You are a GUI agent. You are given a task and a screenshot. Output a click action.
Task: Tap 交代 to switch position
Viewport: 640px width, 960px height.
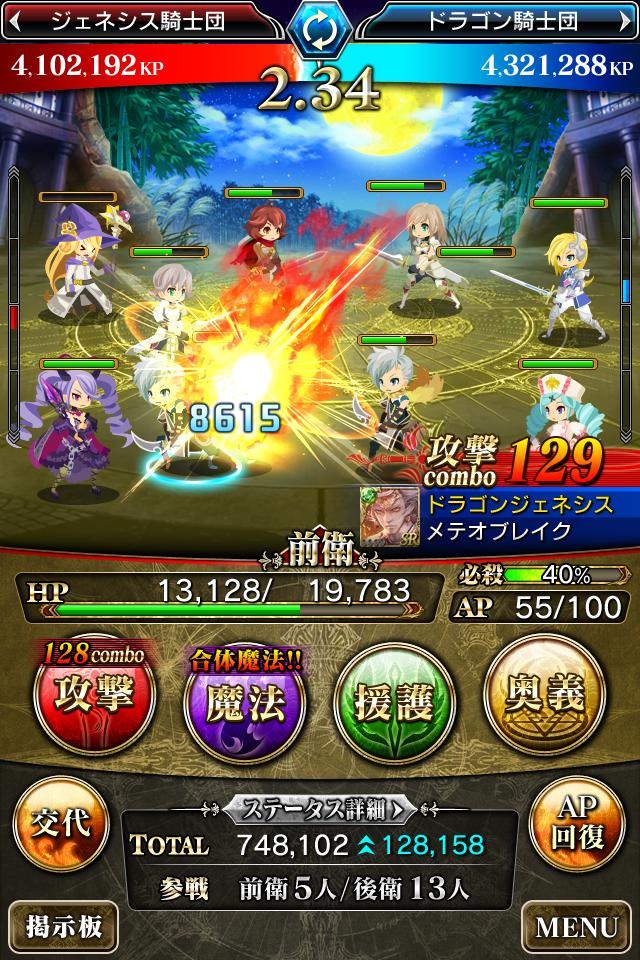click(x=59, y=824)
